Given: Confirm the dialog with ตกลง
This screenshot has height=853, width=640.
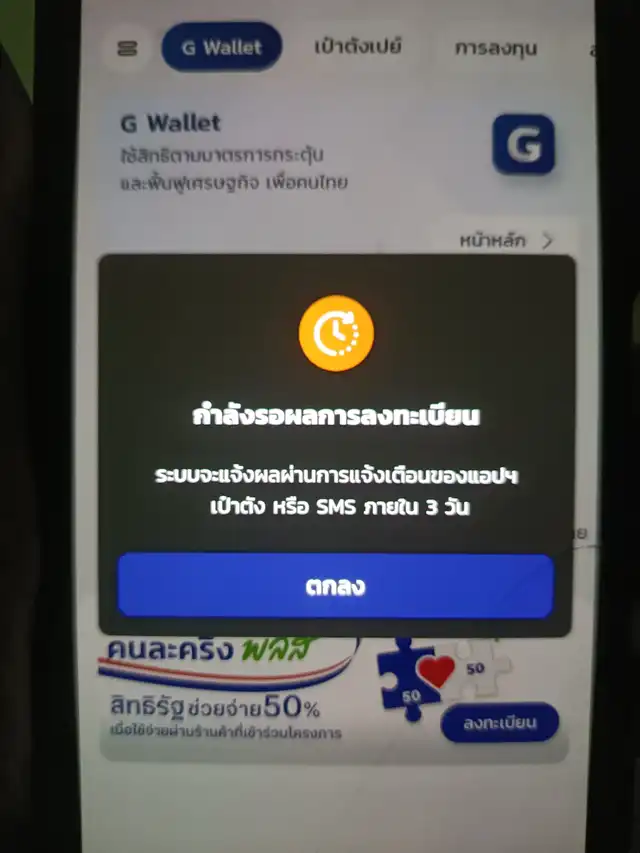Looking at the screenshot, I should (x=335, y=586).
